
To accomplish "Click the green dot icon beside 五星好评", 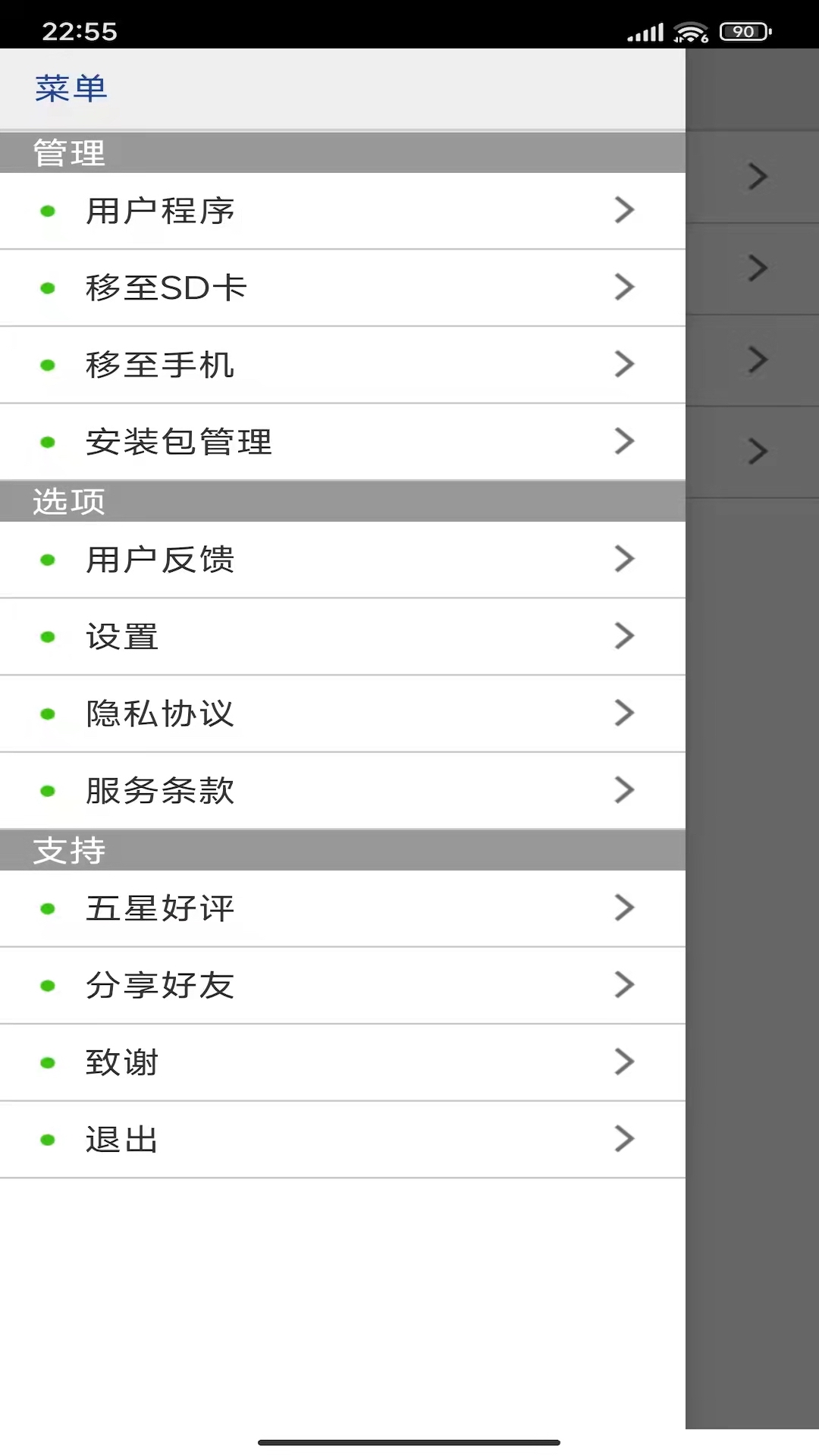I will [x=48, y=908].
